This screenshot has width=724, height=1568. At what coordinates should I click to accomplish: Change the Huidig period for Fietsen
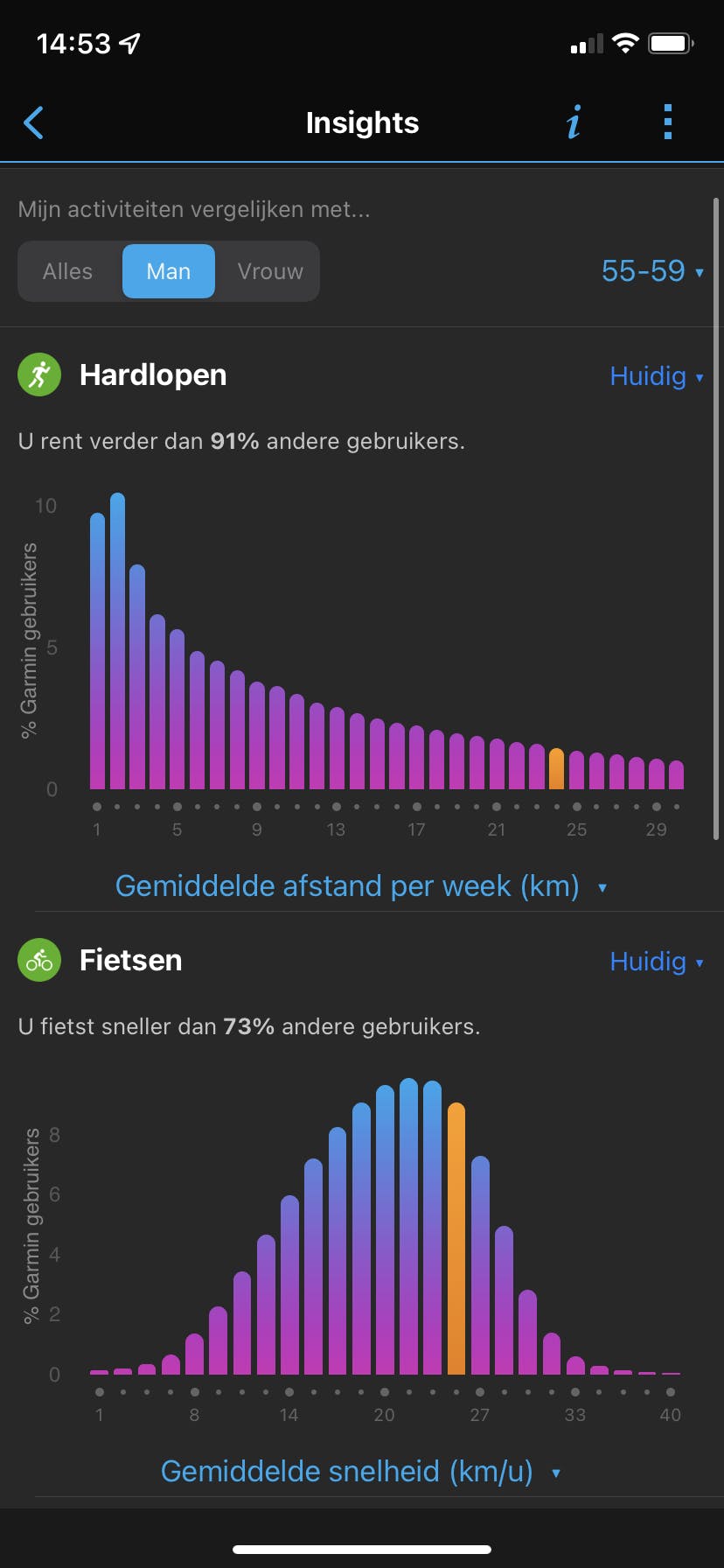point(656,962)
